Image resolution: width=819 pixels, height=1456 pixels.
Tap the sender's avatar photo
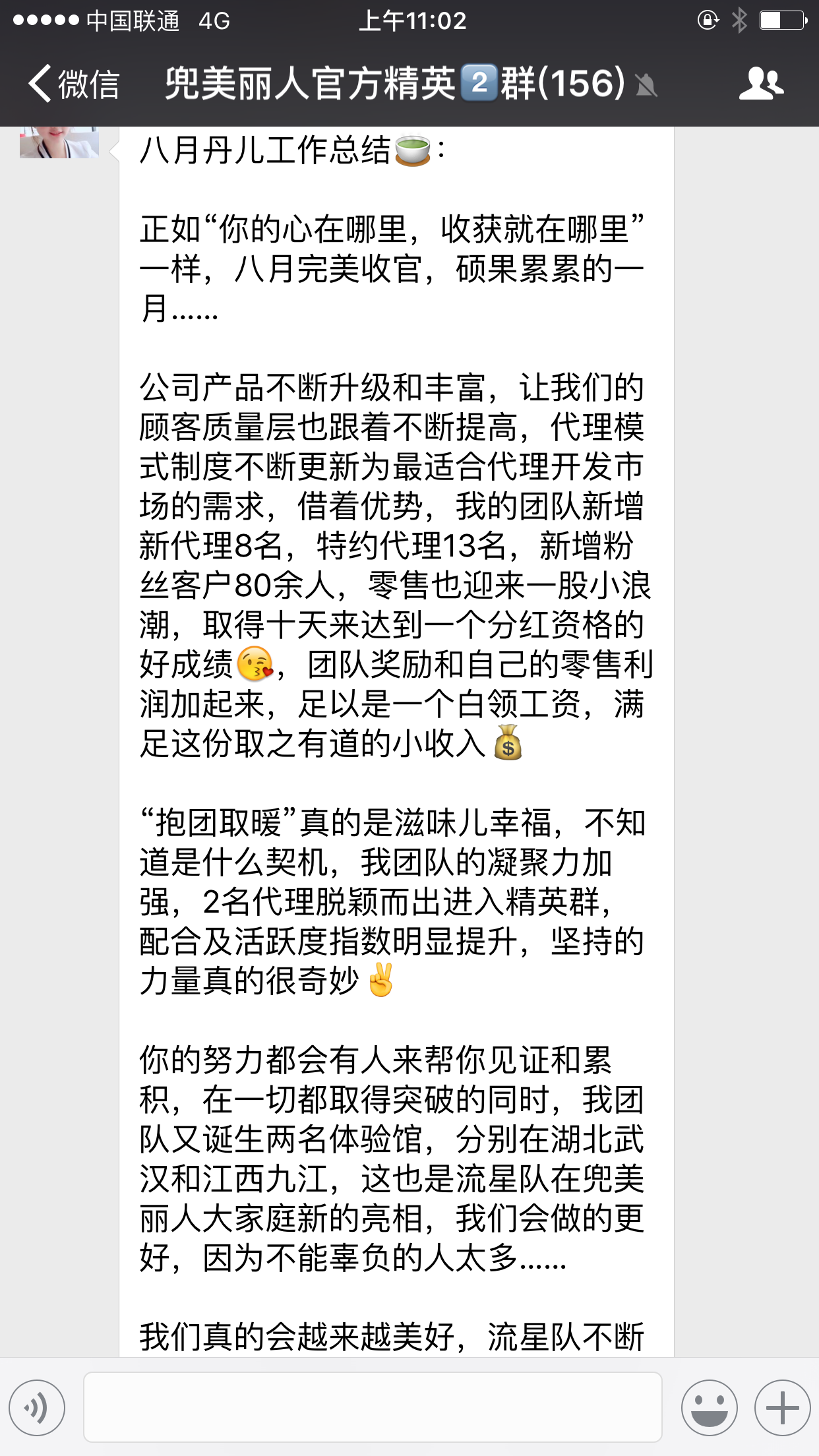point(59,142)
